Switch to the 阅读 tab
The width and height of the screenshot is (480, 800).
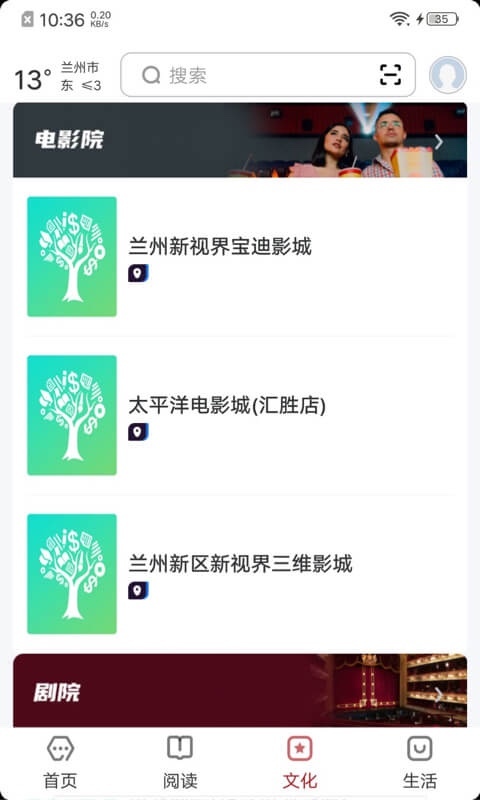[180, 763]
